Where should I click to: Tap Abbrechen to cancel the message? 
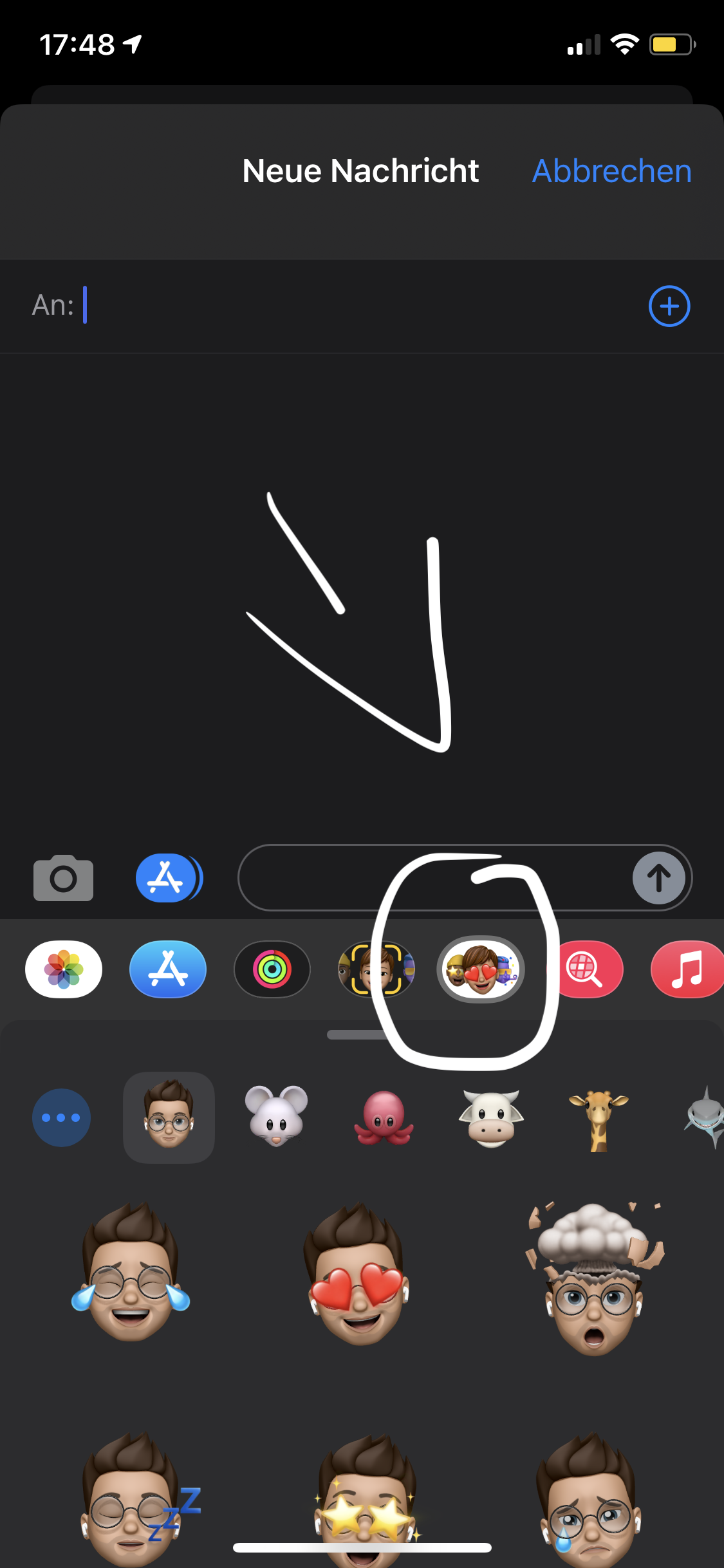[611, 171]
